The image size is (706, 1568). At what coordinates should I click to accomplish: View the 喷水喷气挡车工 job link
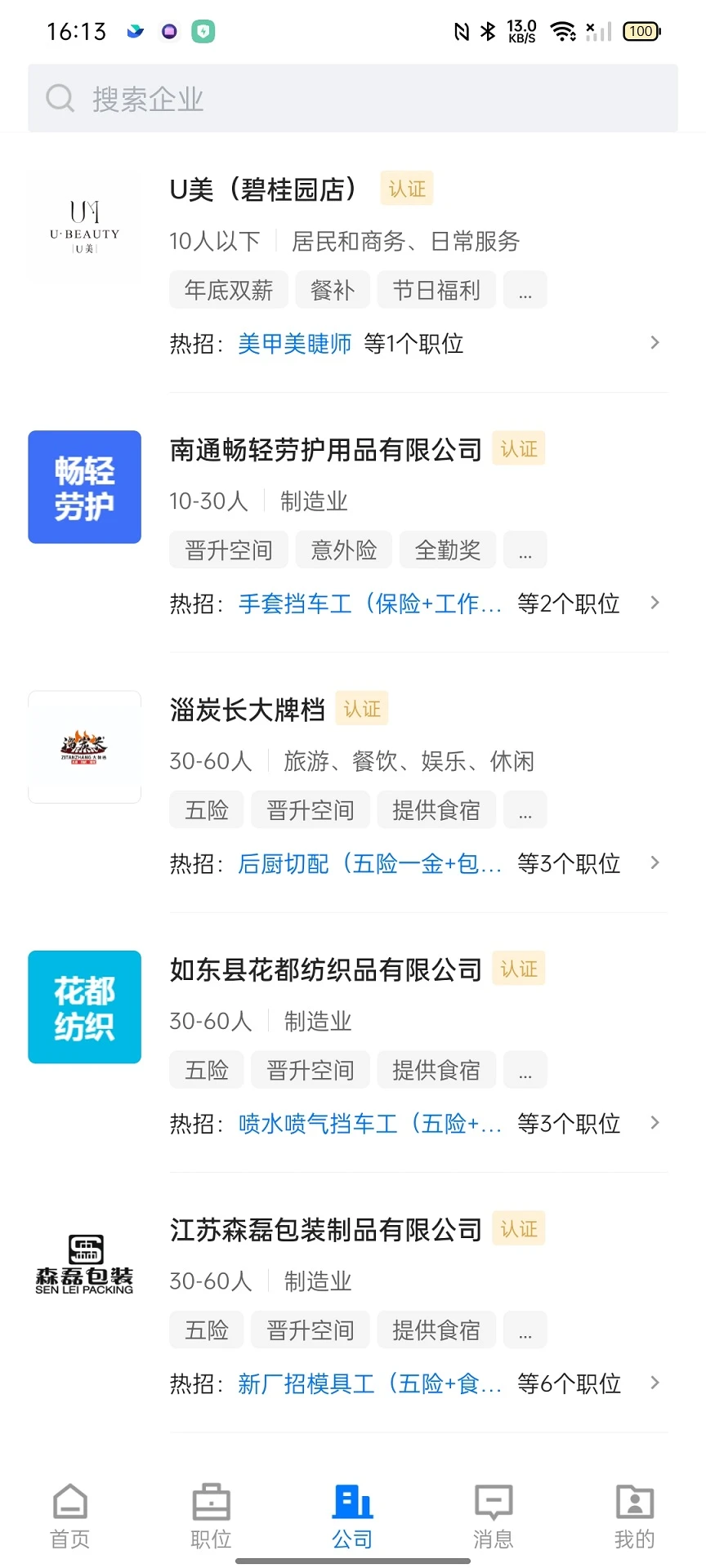[x=369, y=1124]
